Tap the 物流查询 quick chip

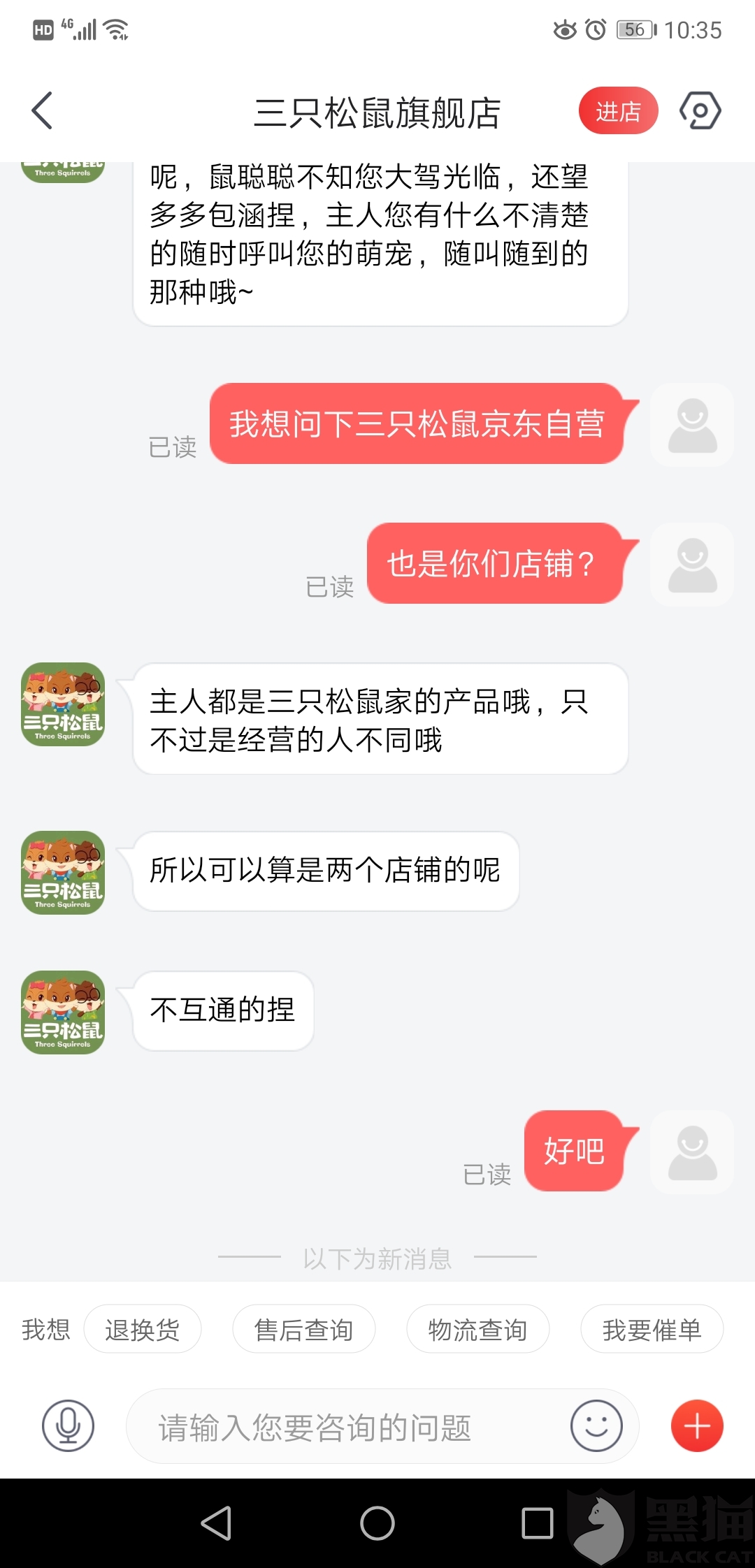(477, 1329)
